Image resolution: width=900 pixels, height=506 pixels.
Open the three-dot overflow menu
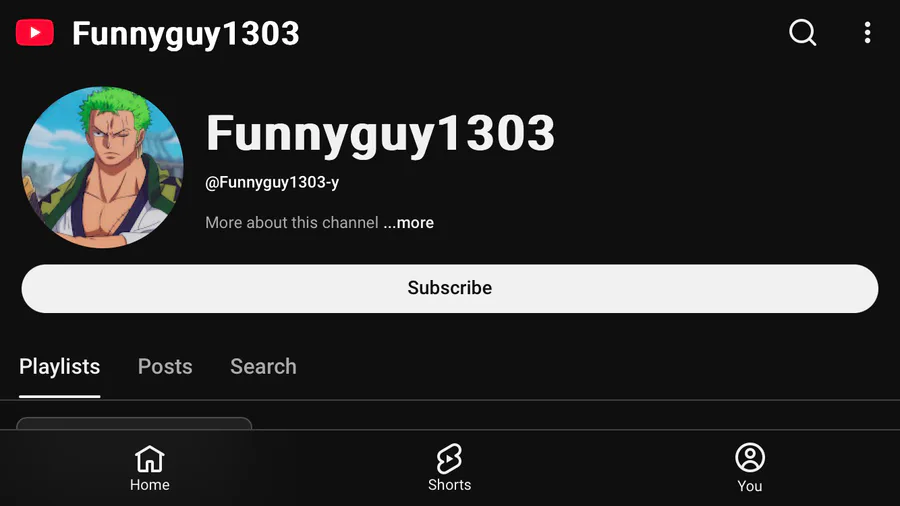point(867,33)
